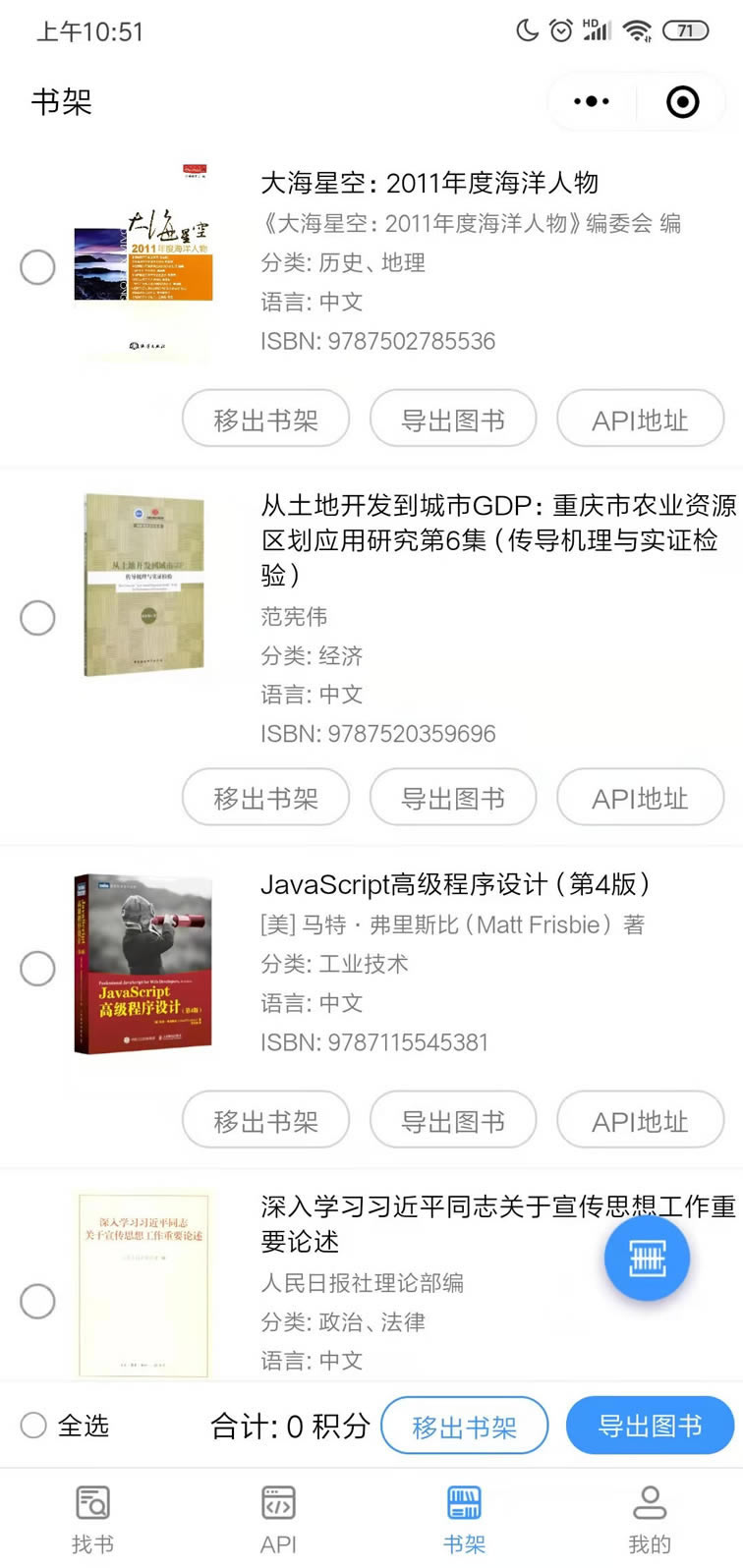Remove 大海星空 from the bookshelf
Viewport: 743px width, 1568px height.
click(x=265, y=420)
